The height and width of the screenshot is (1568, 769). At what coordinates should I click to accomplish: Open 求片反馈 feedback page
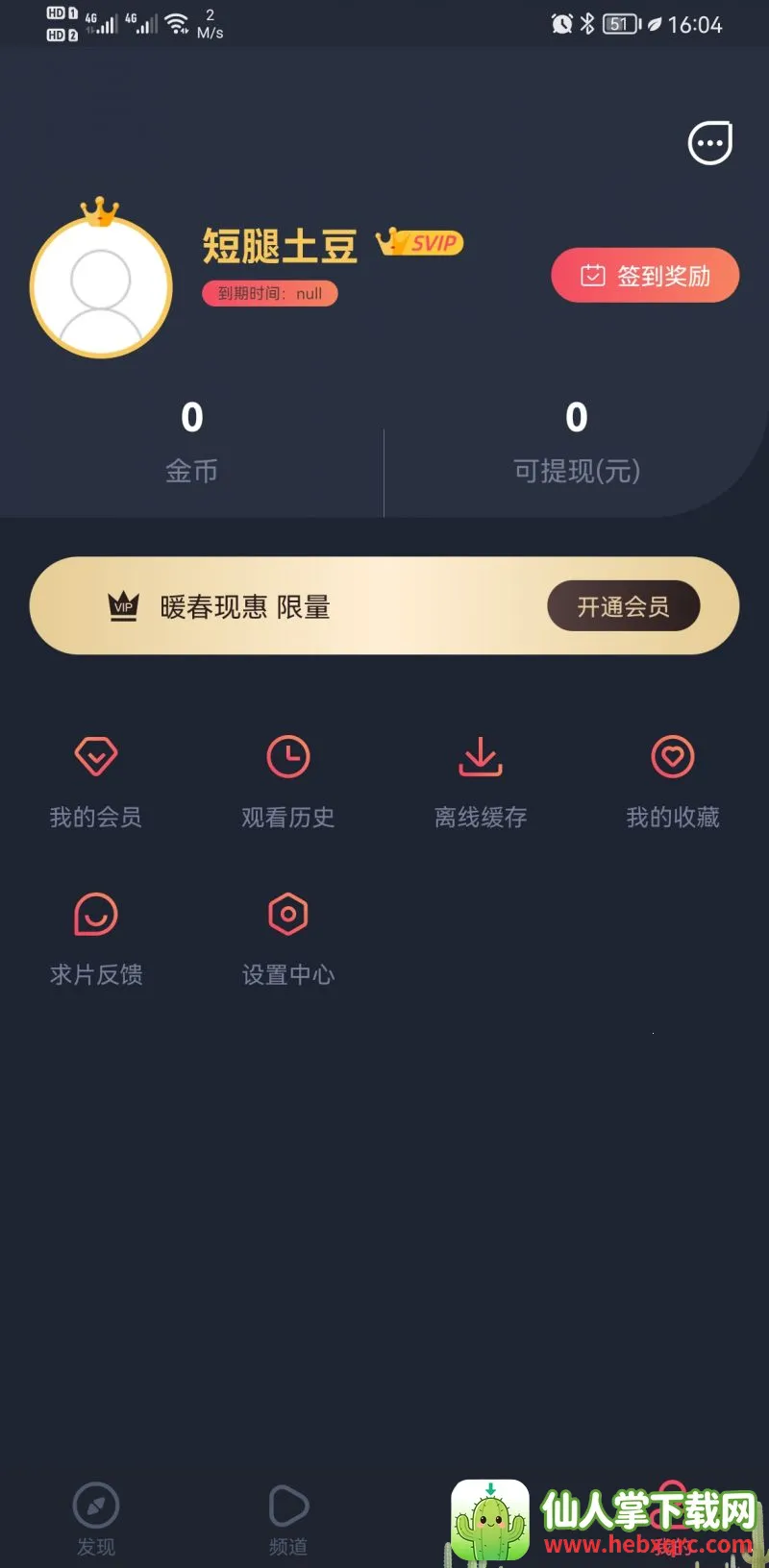[x=96, y=939]
